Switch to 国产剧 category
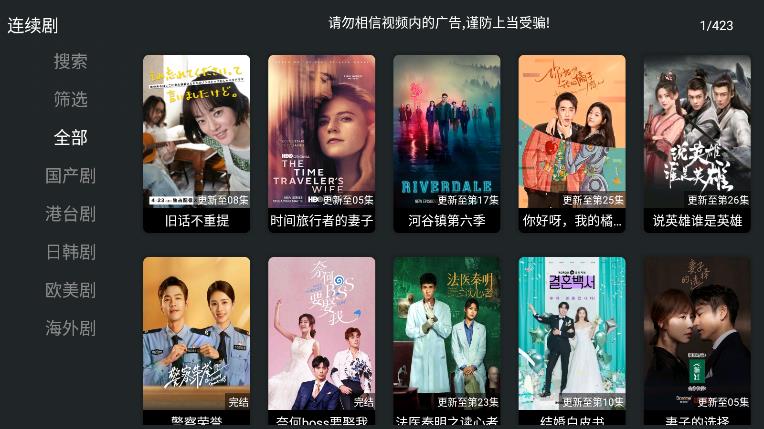This screenshot has height=429, width=764. pyautogui.click(x=70, y=176)
